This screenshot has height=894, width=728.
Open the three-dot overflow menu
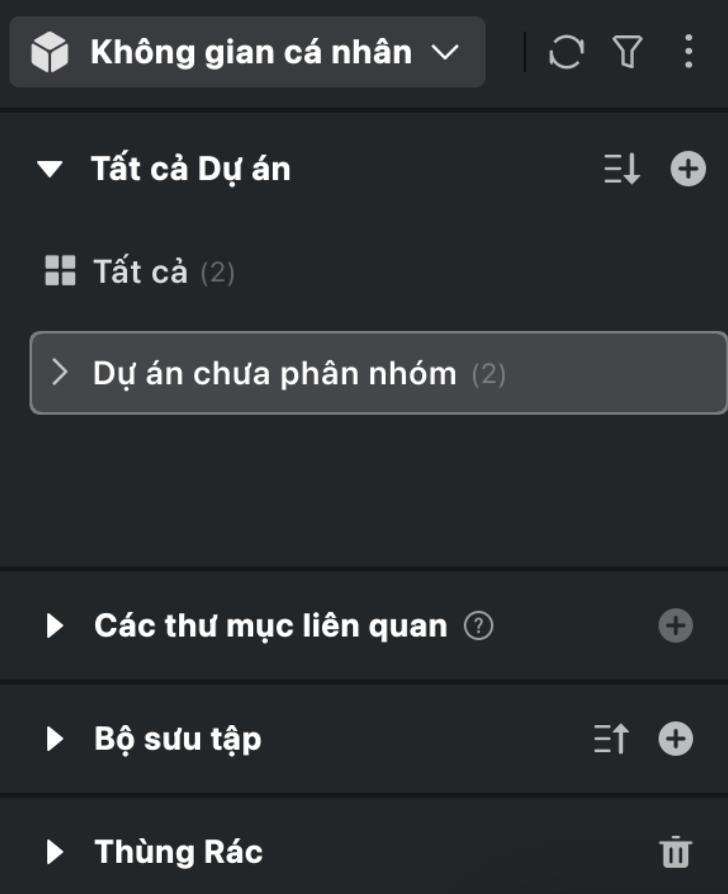click(687, 52)
